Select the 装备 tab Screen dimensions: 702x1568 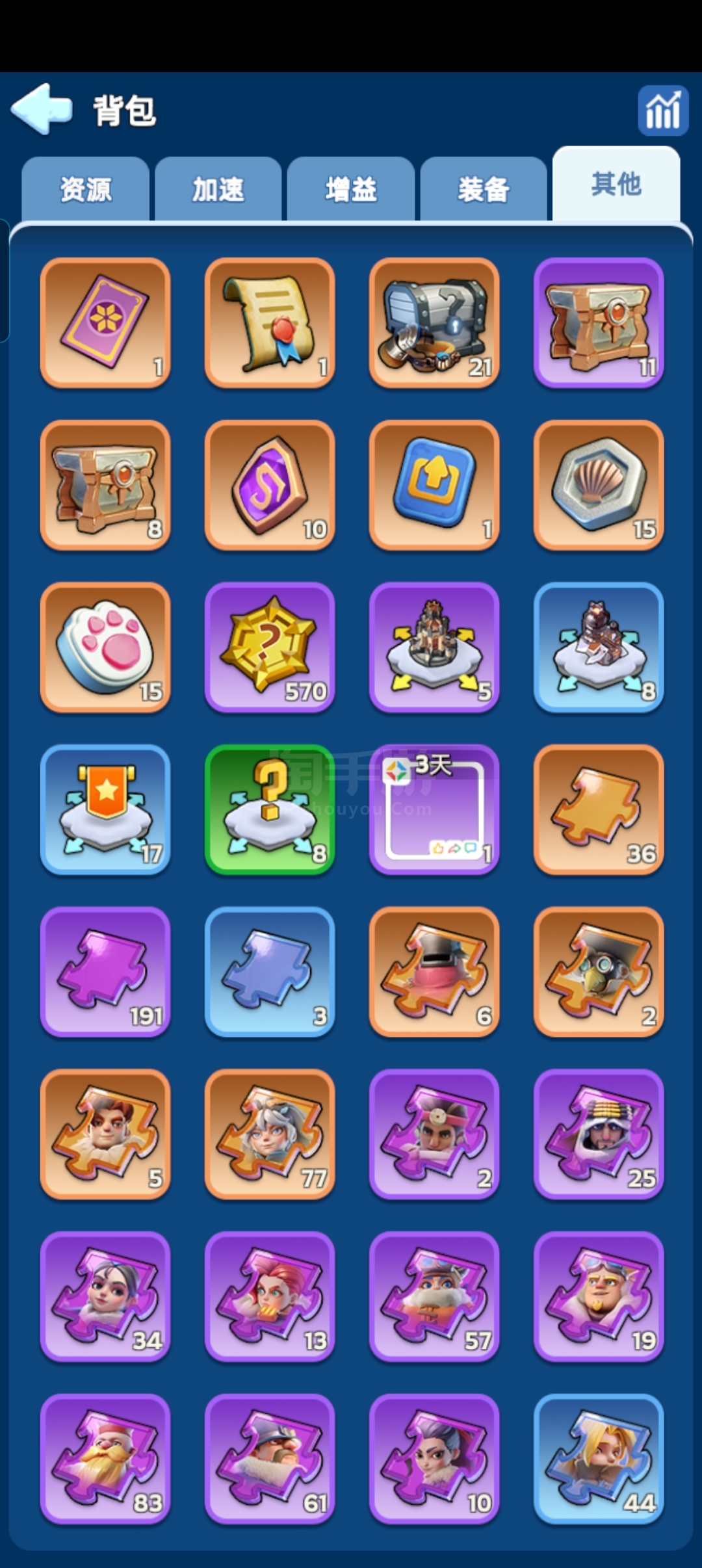coord(484,190)
